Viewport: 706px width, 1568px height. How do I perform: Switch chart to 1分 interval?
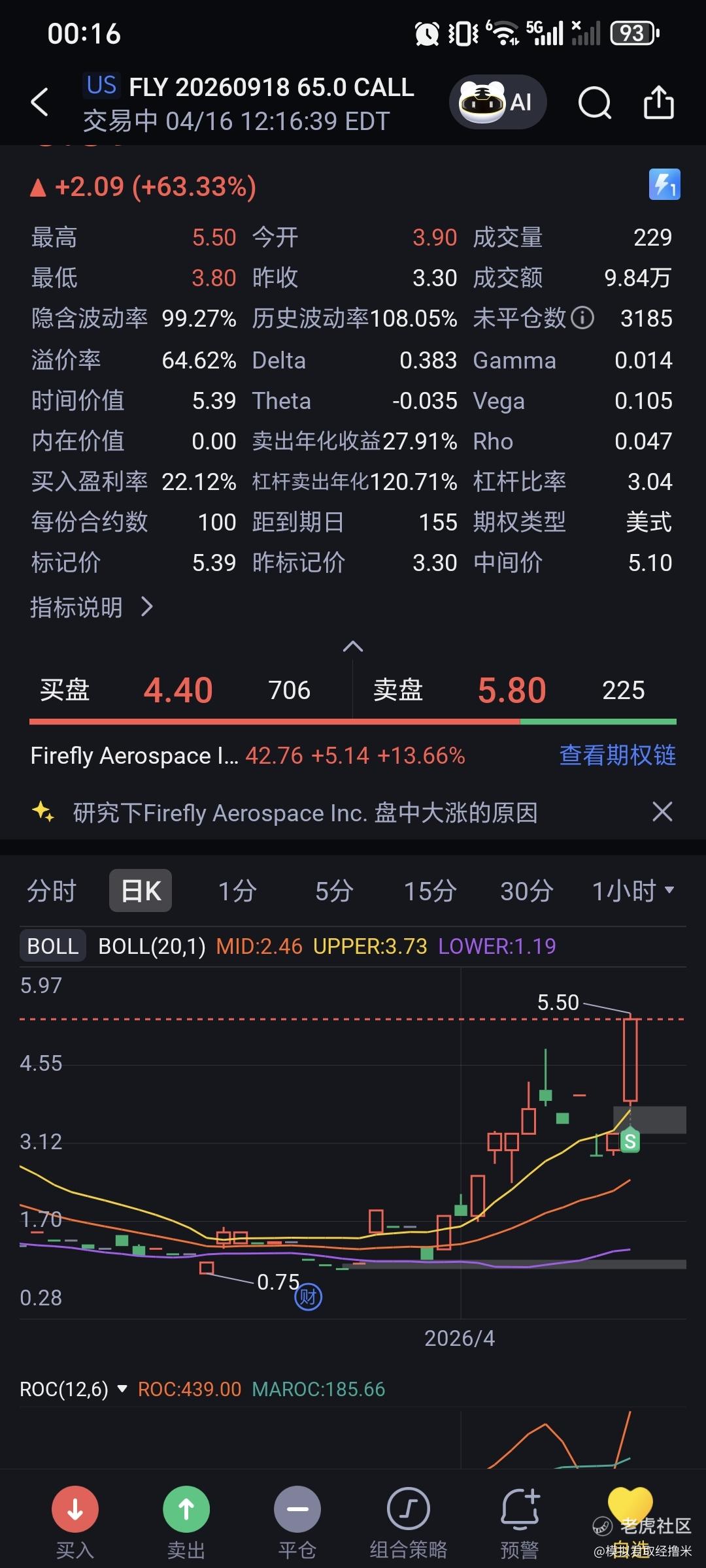click(237, 891)
